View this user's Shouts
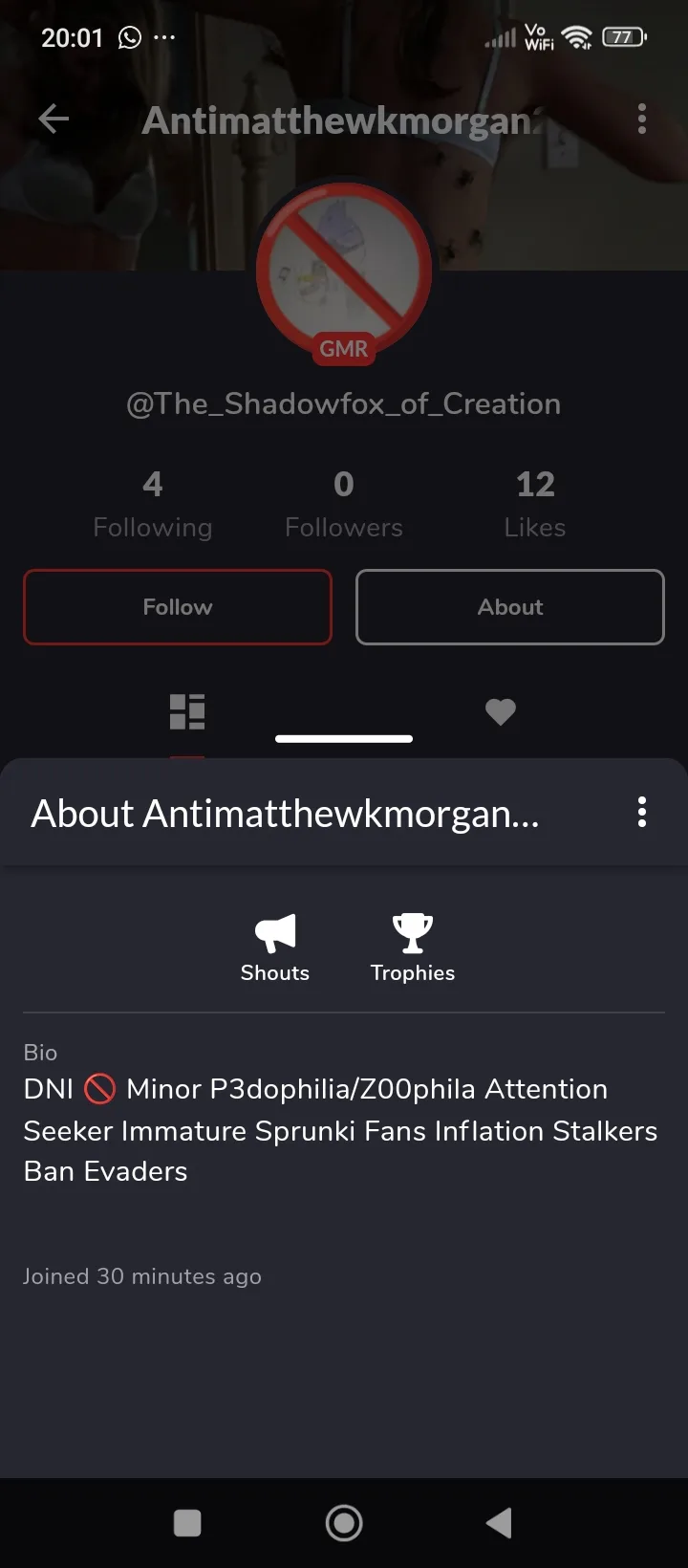Screen dimensions: 688x1568 tap(275, 947)
